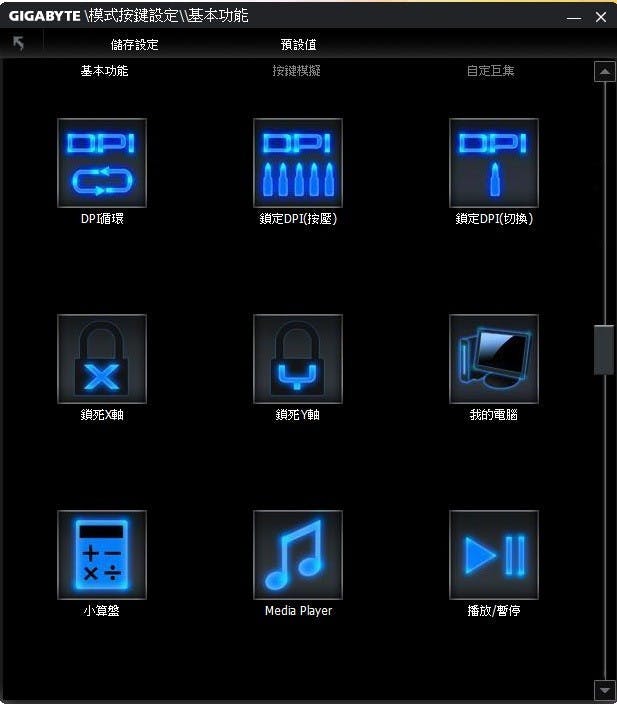
Task: Click the scrollbar down arrow
Action: 604,690
